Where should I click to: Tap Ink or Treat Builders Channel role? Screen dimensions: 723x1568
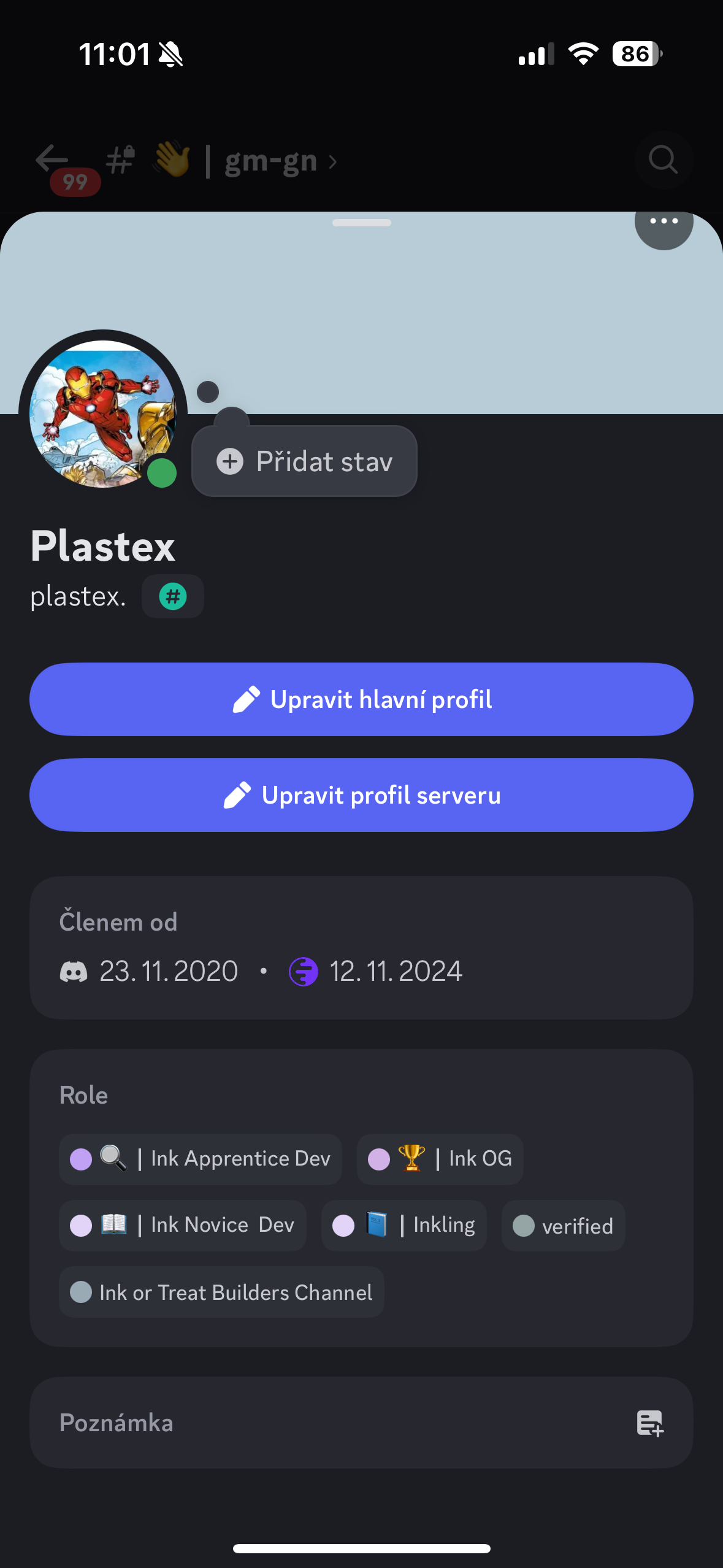click(221, 1292)
